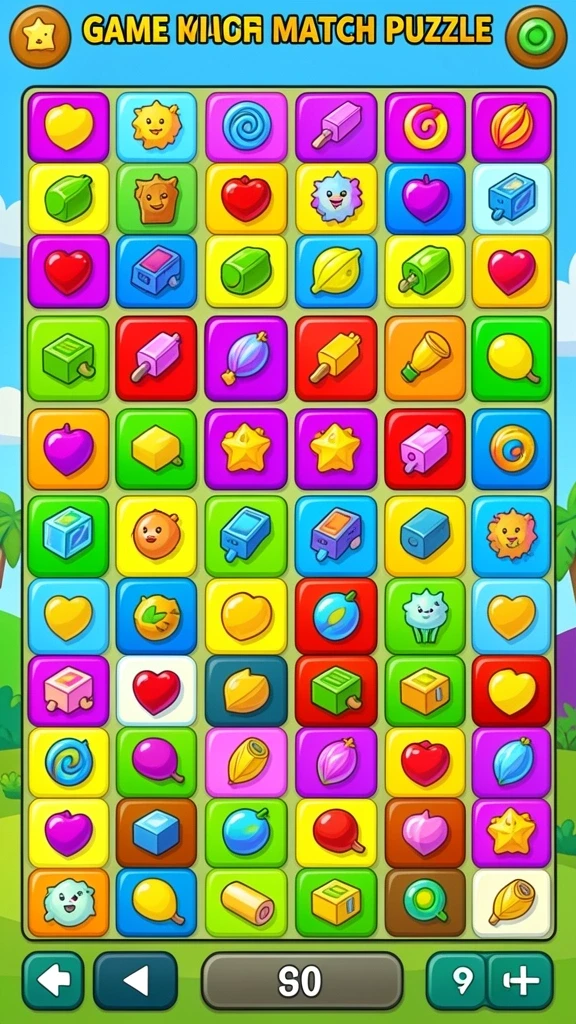Choose the yellow popsicle on red tile
Image resolution: width=576 pixels, height=1024 pixels.
click(336, 358)
